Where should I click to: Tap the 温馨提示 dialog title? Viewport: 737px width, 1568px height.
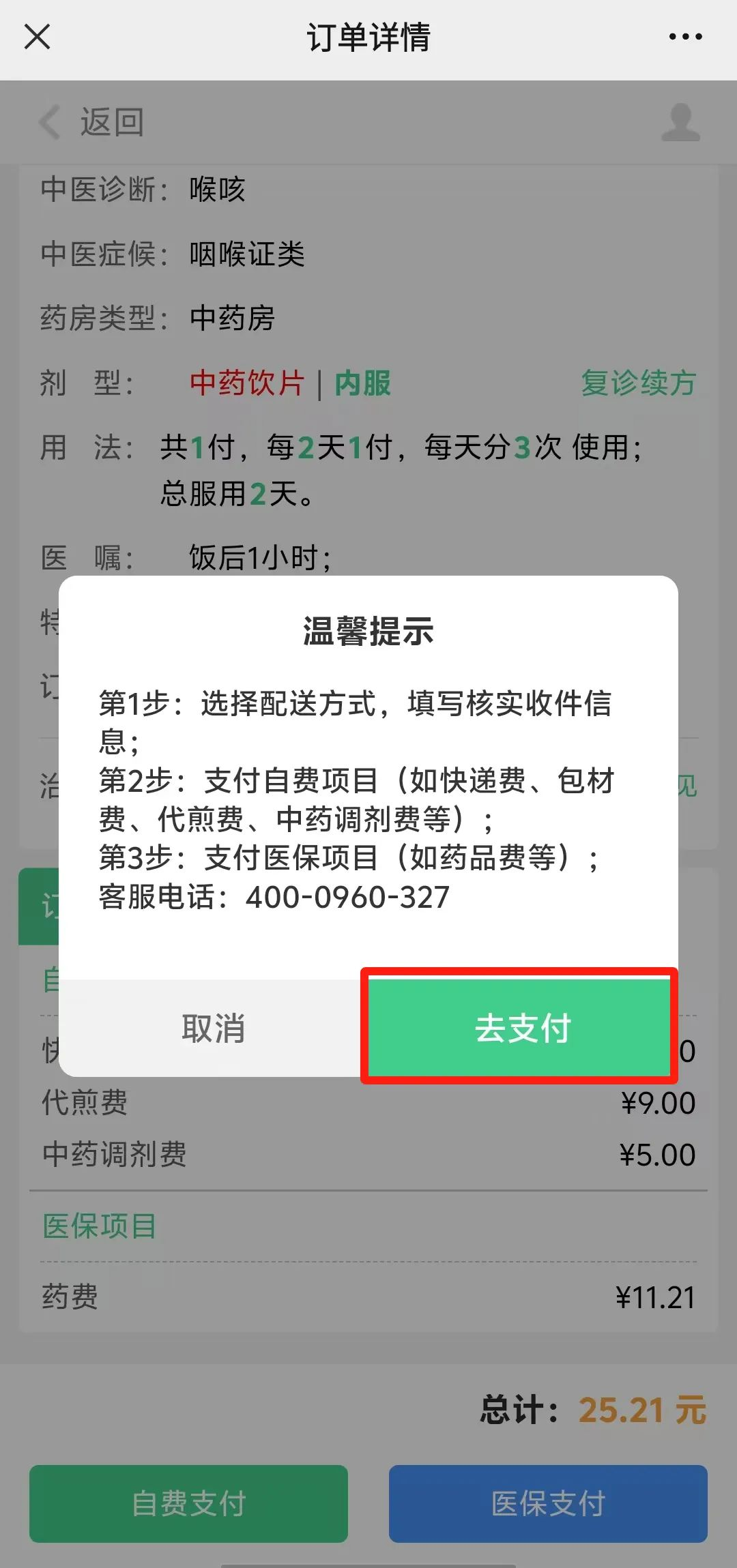(x=369, y=632)
